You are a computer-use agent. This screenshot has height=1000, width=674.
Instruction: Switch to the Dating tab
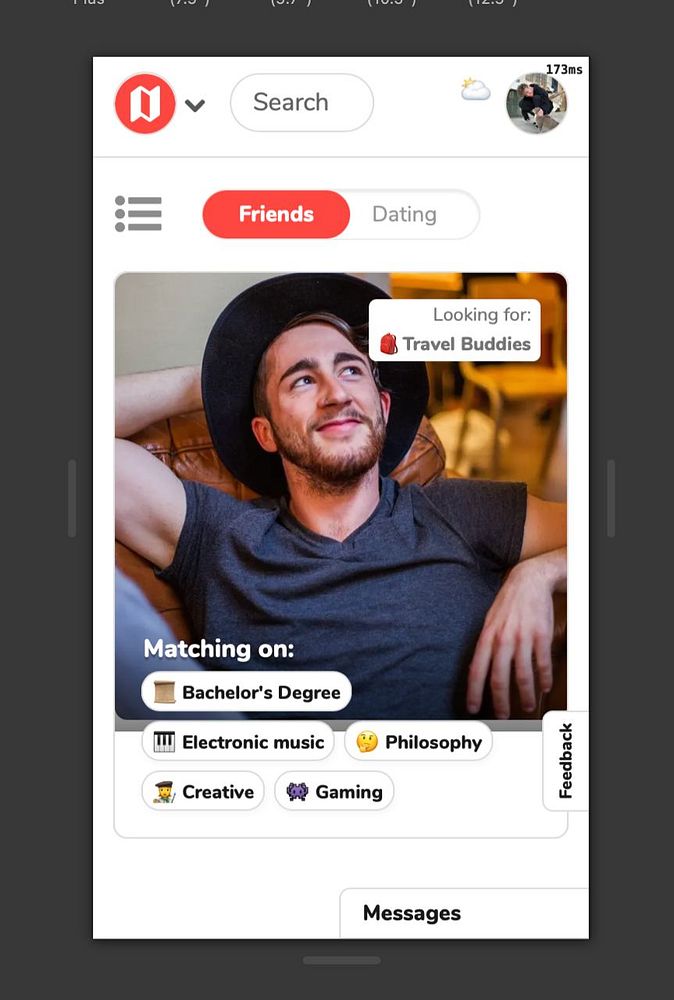[x=405, y=214]
